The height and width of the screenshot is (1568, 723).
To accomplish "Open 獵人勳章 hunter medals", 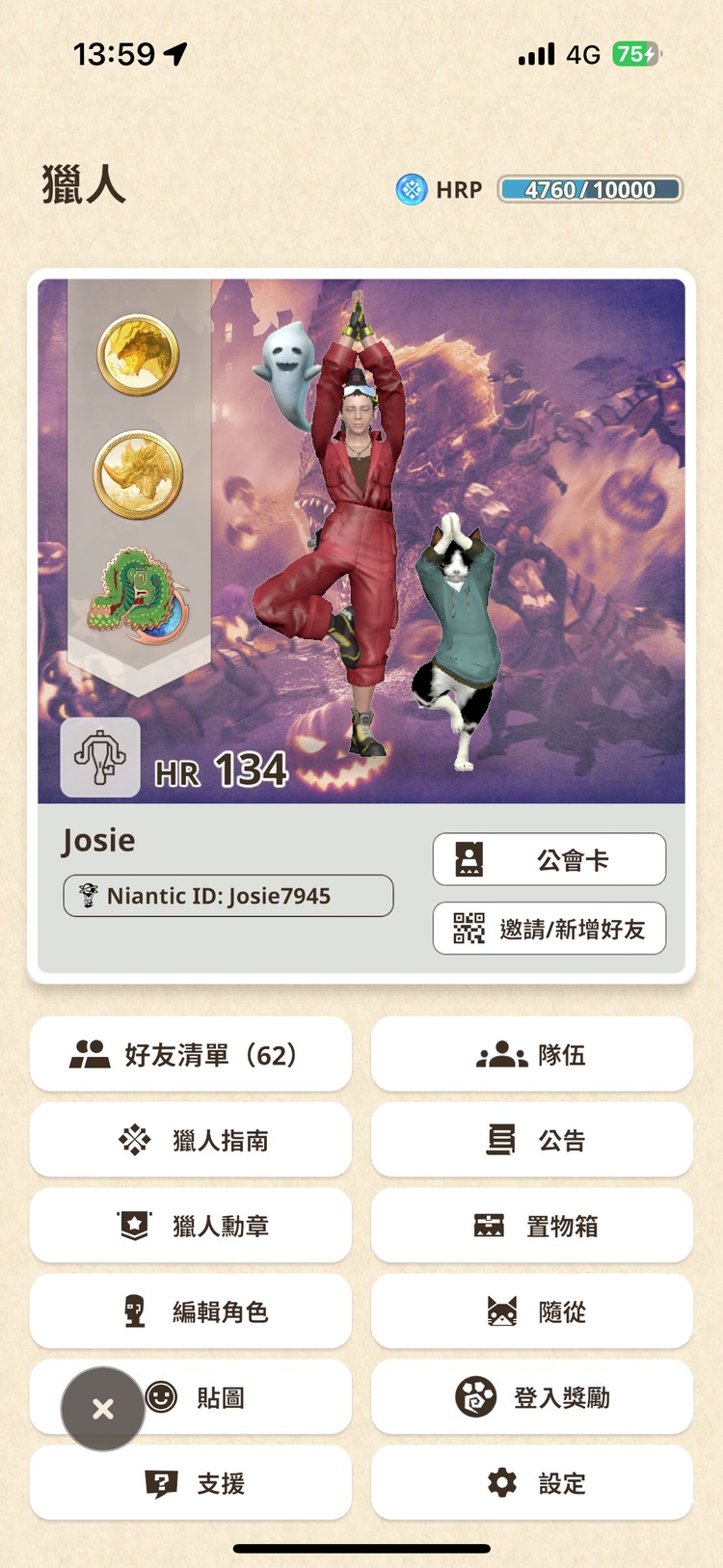I will tap(190, 1226).
